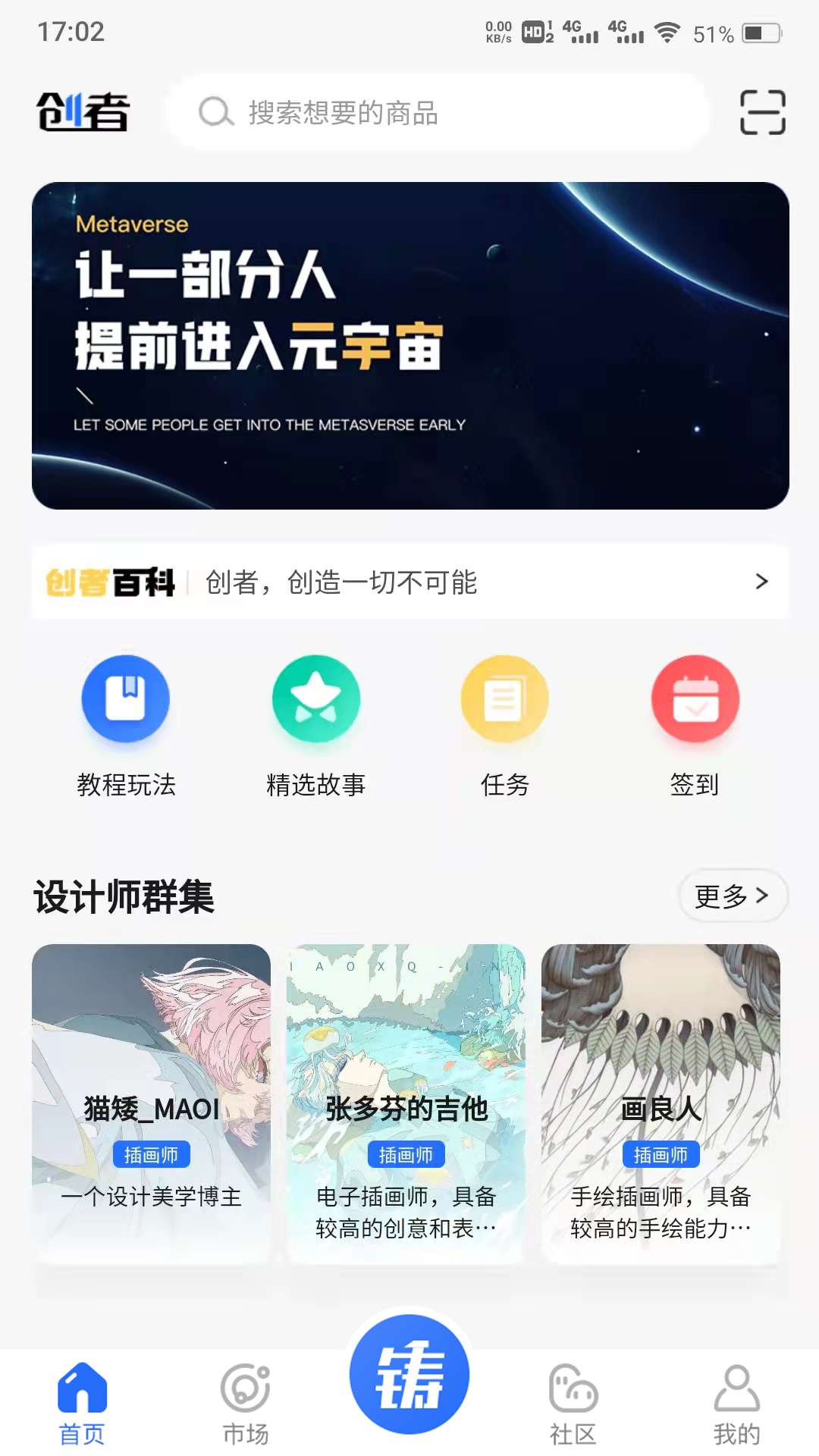The width and height of the screenshot is (819, 1456).
Task: Open the Metaverse banner
Action: click(410, 345)
